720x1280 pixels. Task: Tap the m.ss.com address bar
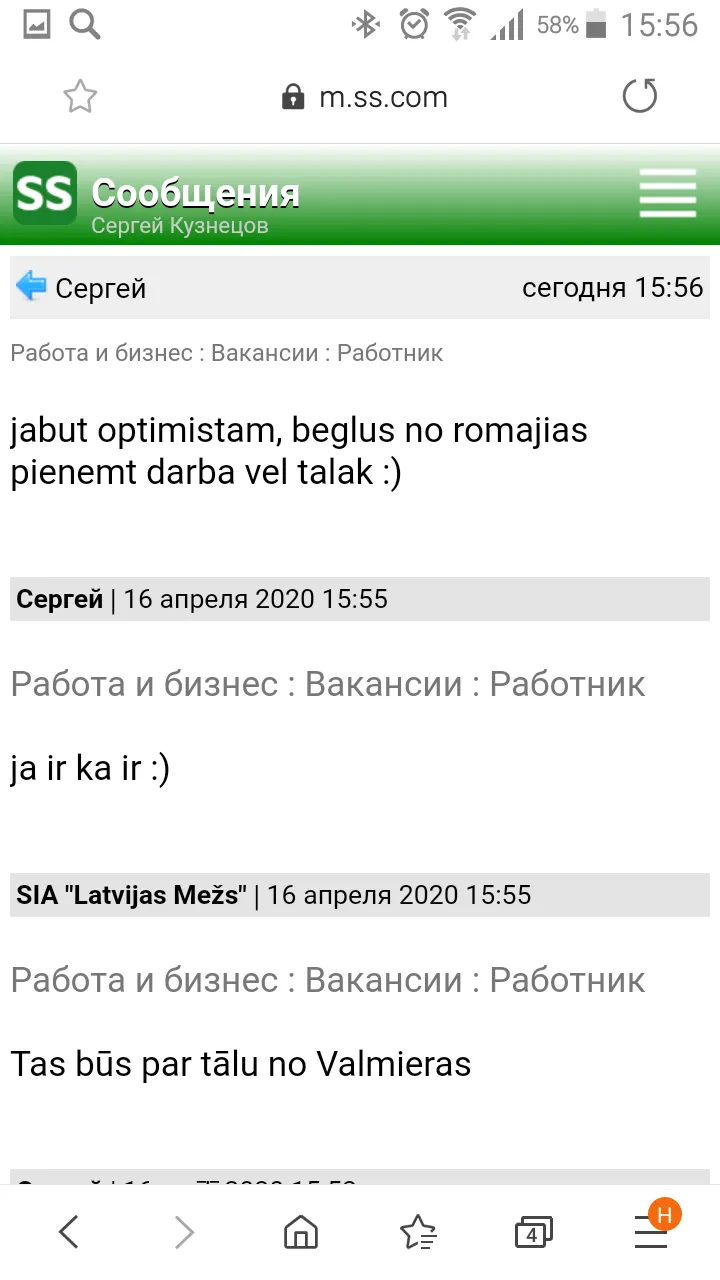(x=365, y=97)
